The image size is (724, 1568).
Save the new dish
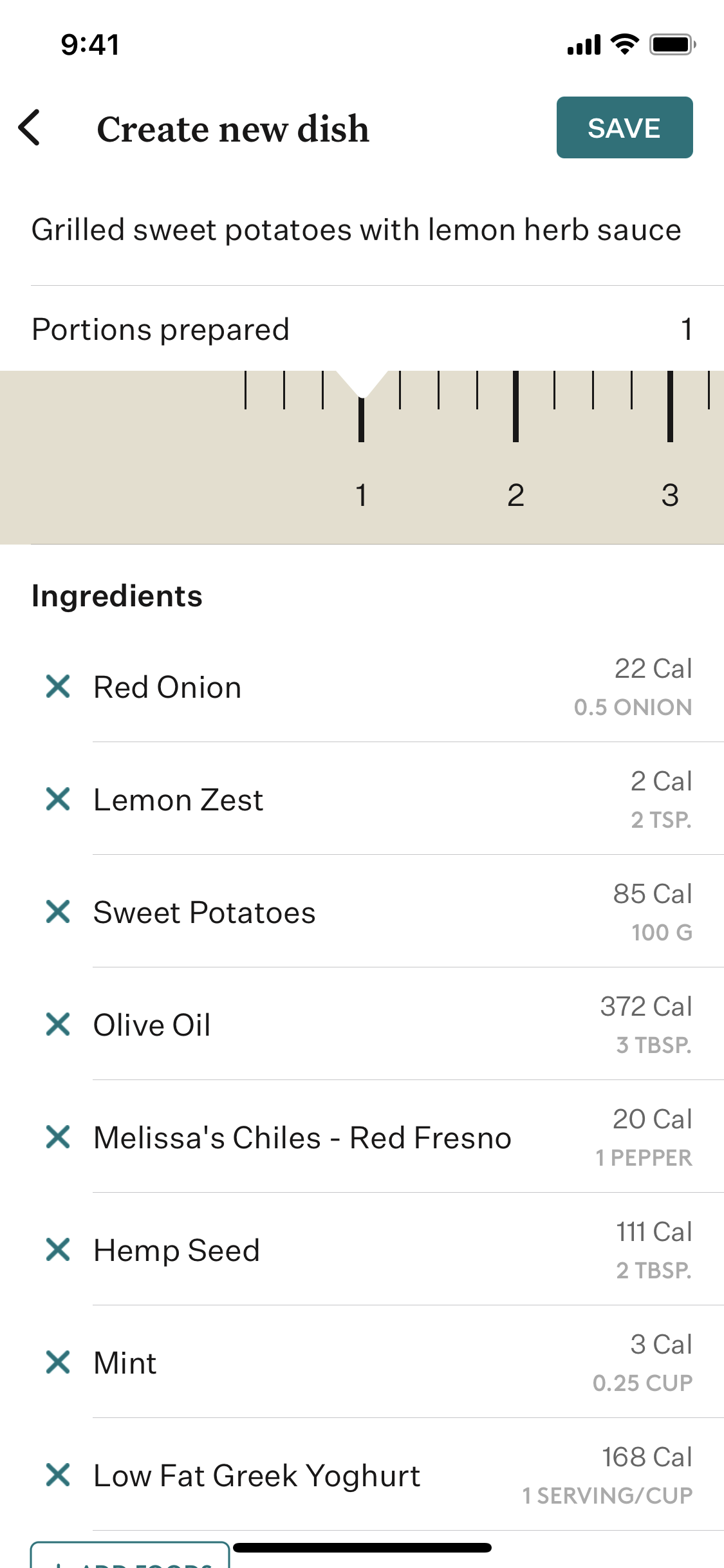tap(624, 127)
